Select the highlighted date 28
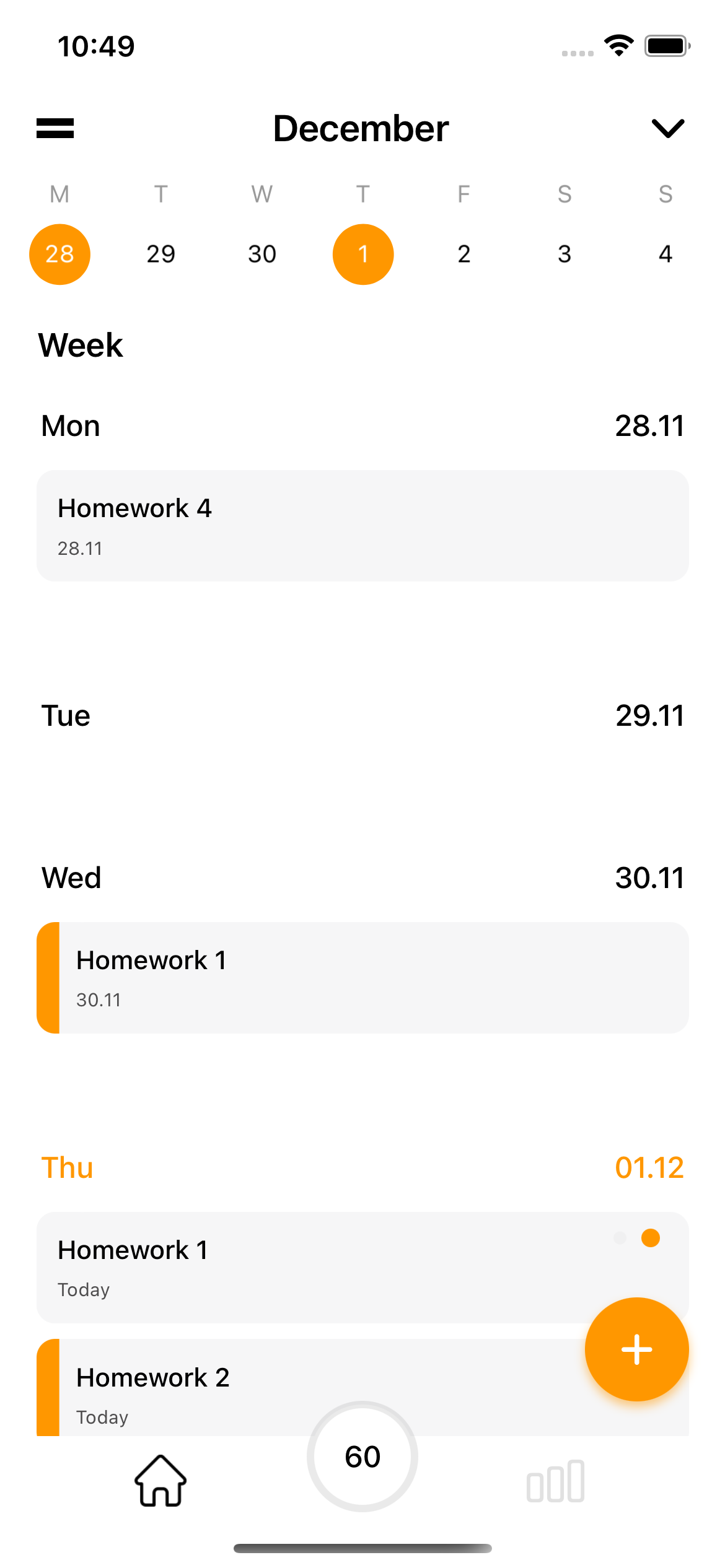Image resolution: width=725 pixels, height=1568 pixels. tap(59, 254)
